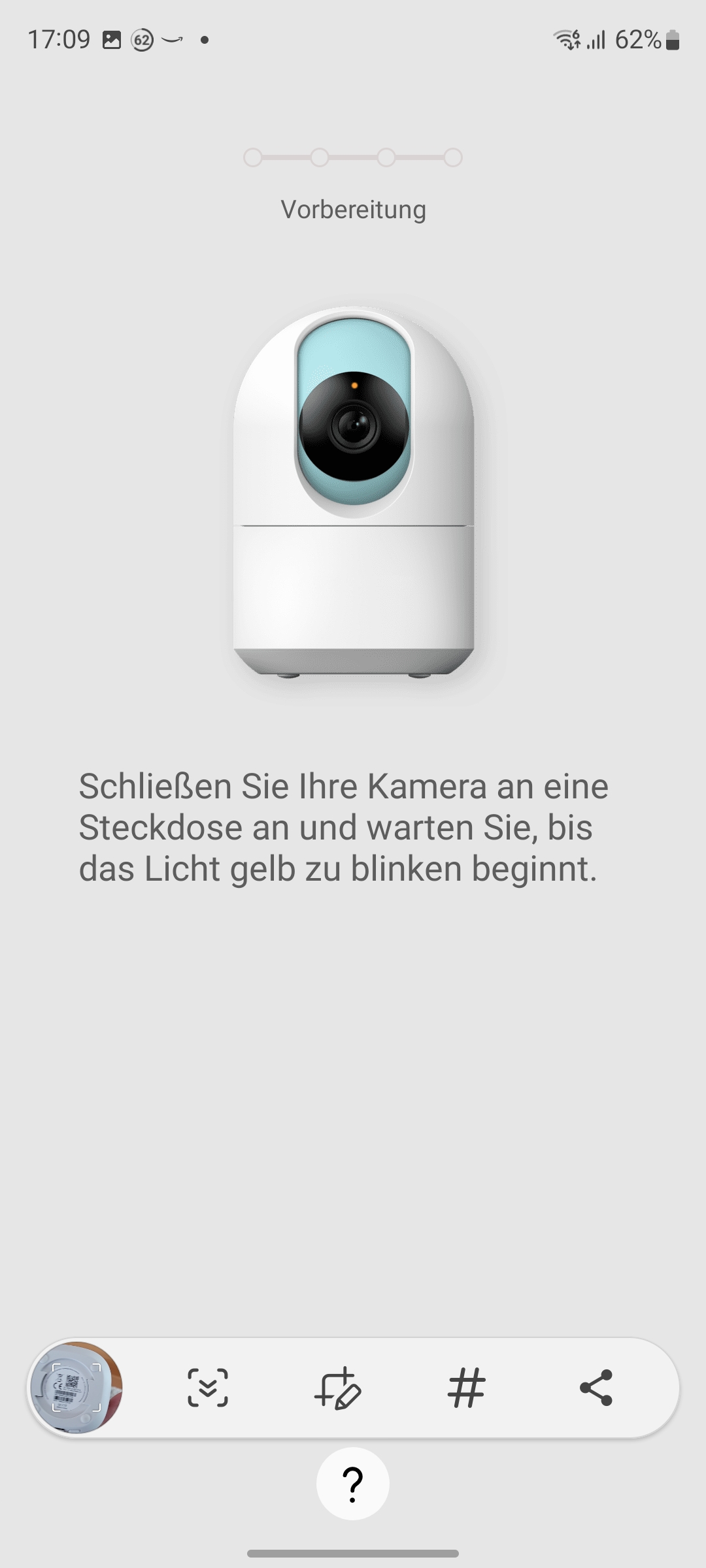Crop and edit the screenshot

tap(337, 1388)
